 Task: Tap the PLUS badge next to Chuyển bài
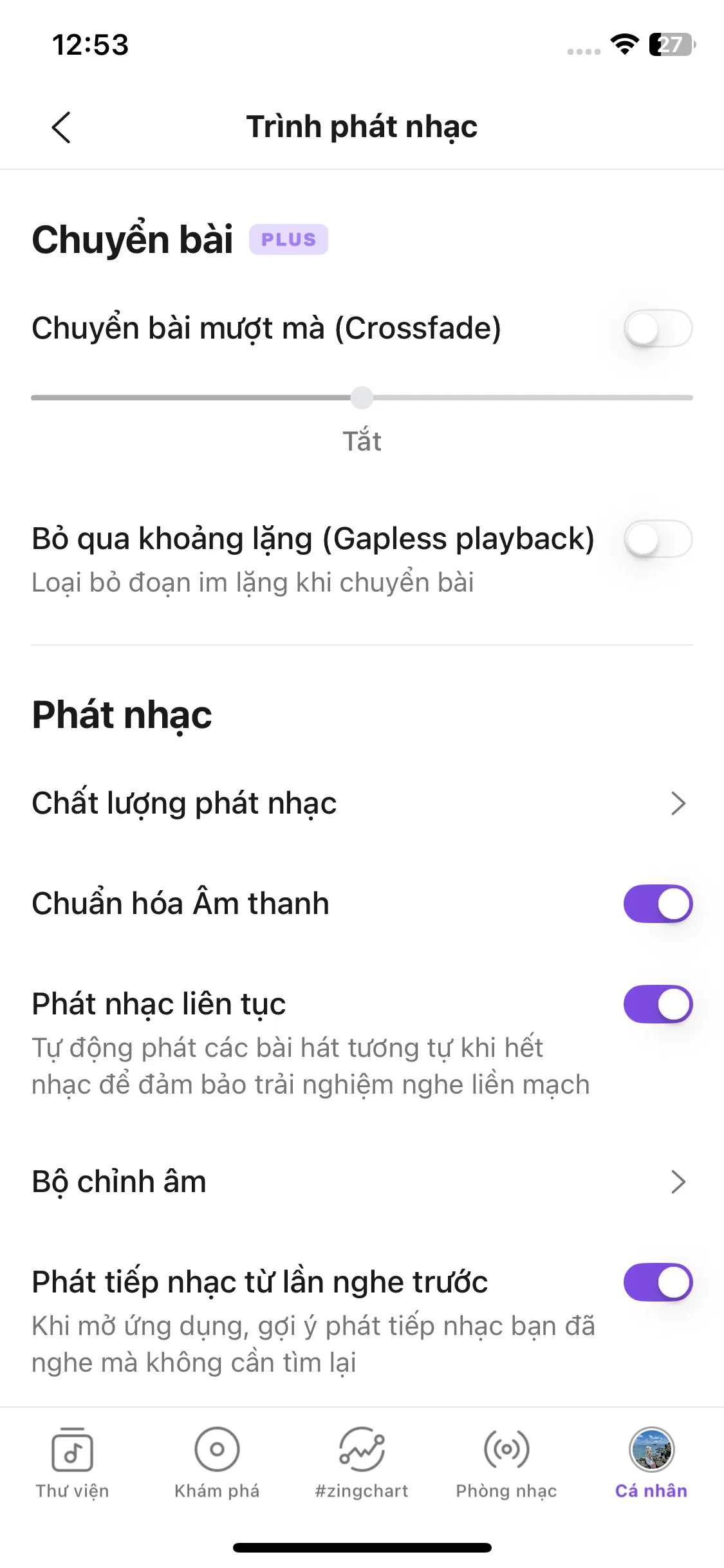[x=288, y=239]
